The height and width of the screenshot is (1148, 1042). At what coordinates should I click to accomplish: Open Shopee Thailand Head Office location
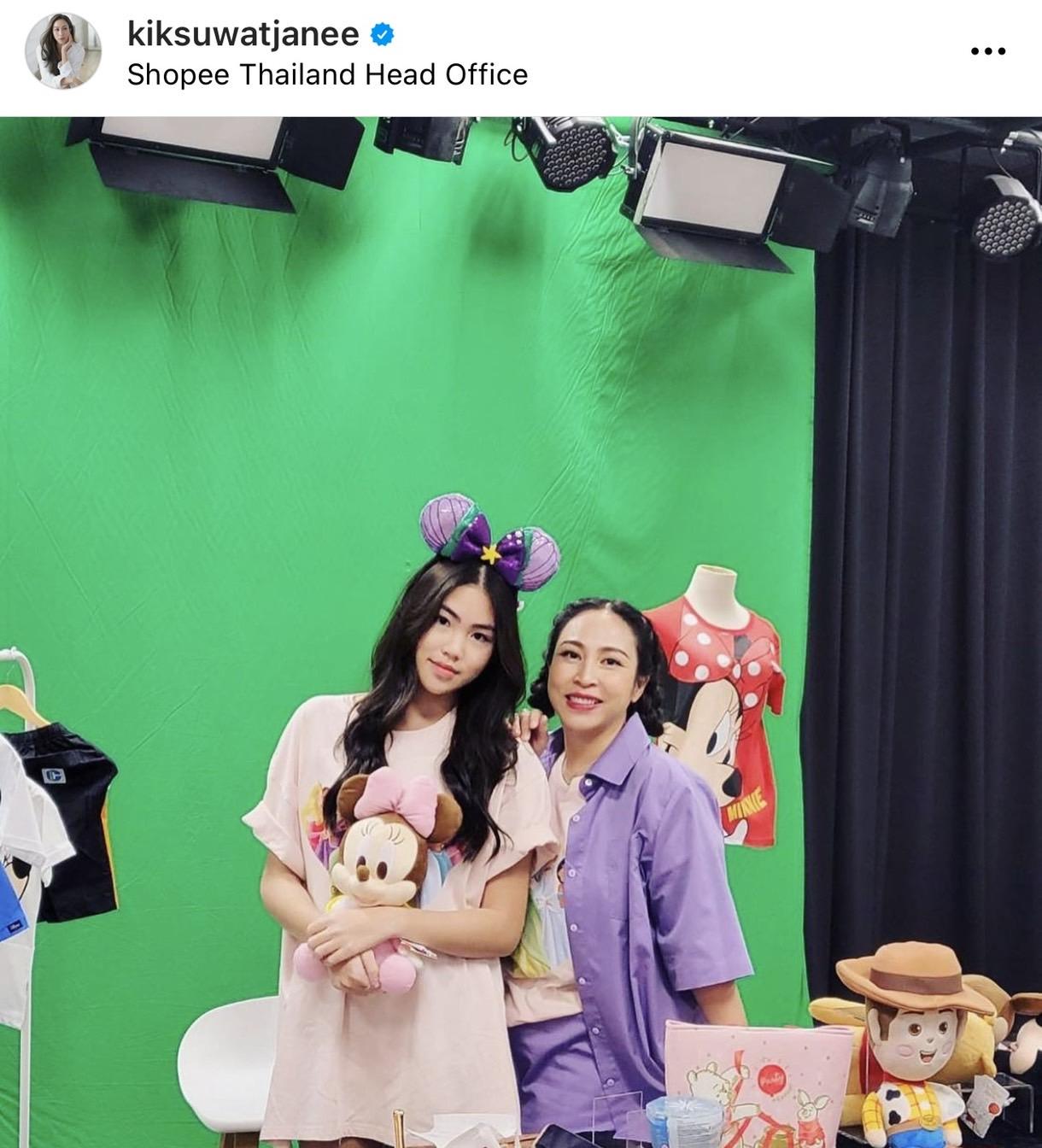point(327,75)
